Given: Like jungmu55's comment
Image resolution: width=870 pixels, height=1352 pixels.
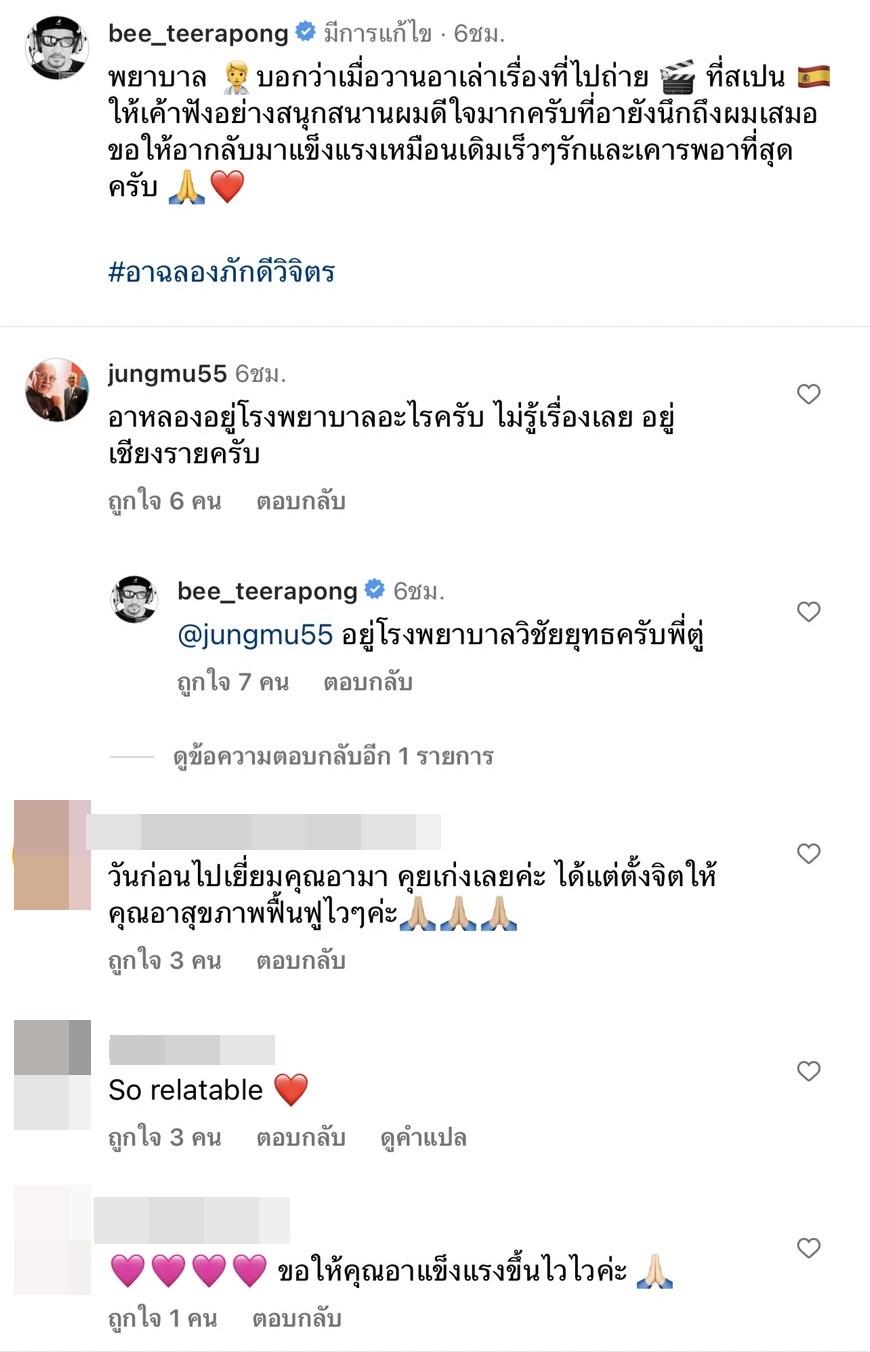Looking at the screenshot, I should pos(808,394).
